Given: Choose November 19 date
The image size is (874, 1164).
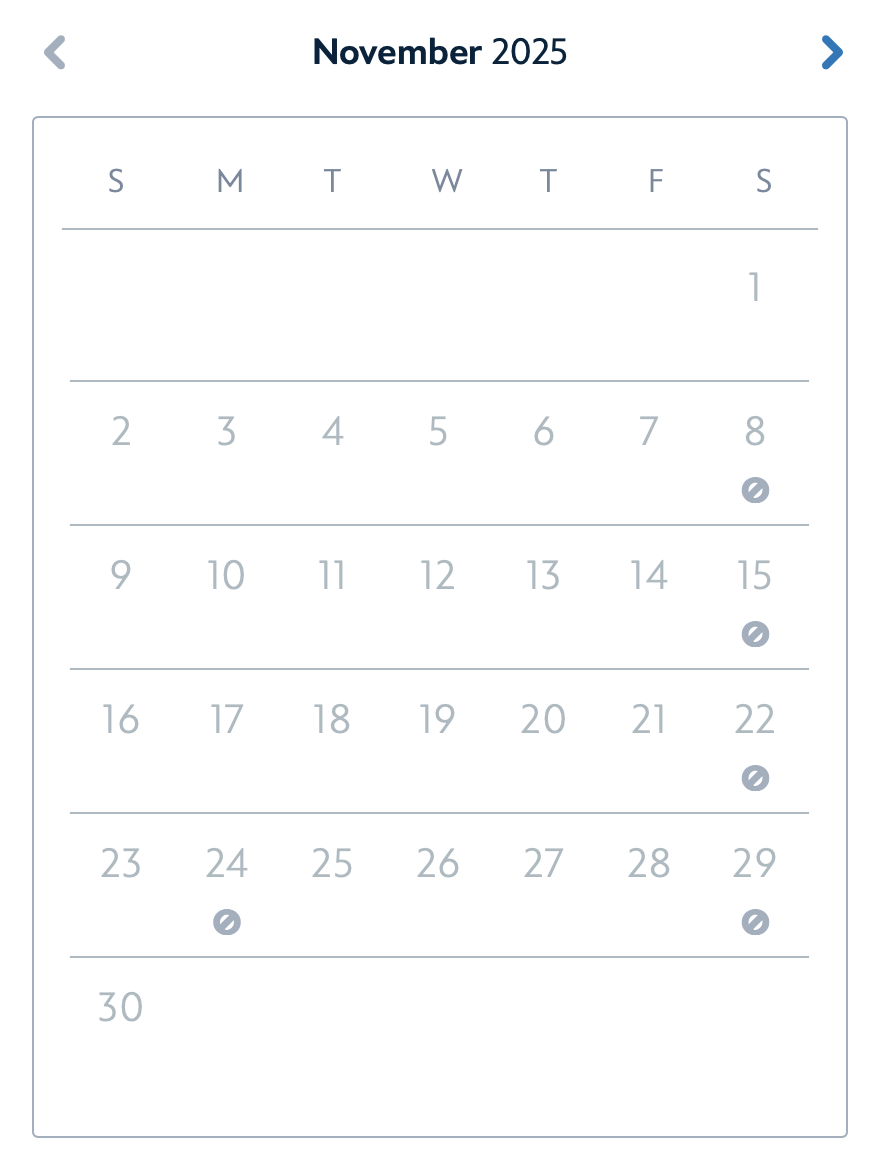Looking at the screenshot, I should point(438,720).
